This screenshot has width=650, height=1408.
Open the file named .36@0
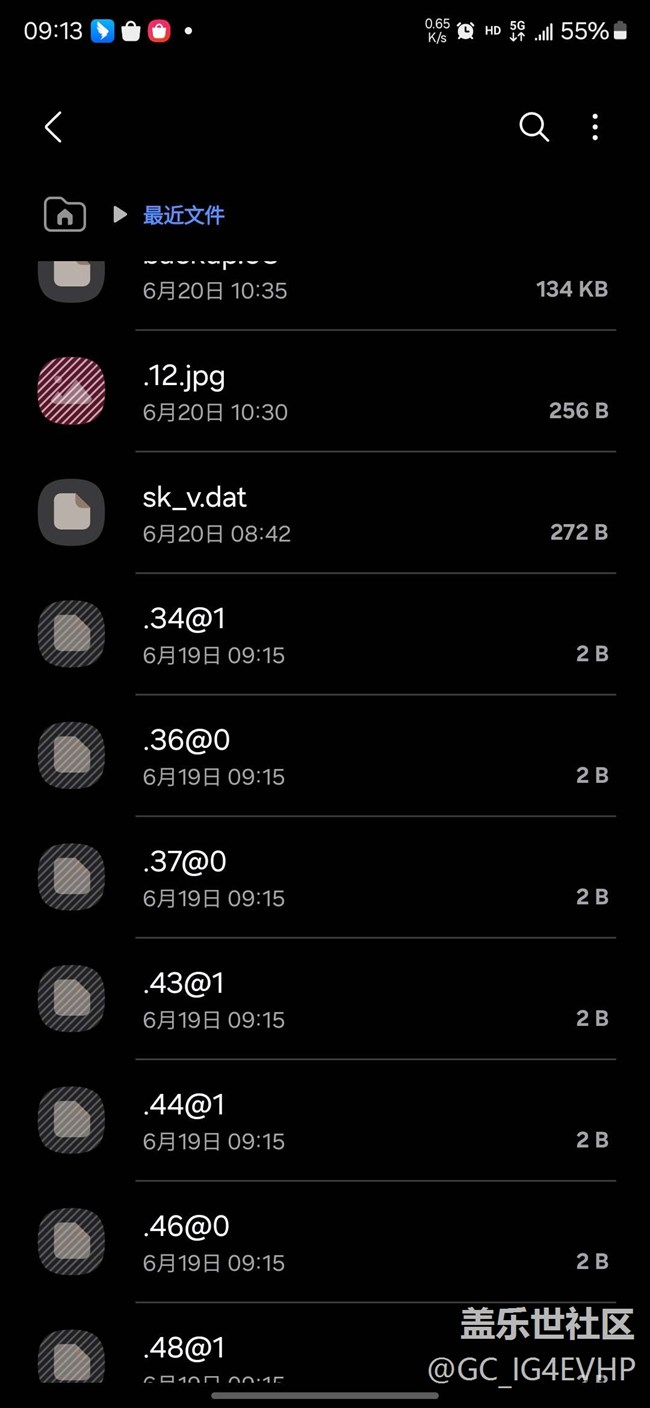coord(325,756)
